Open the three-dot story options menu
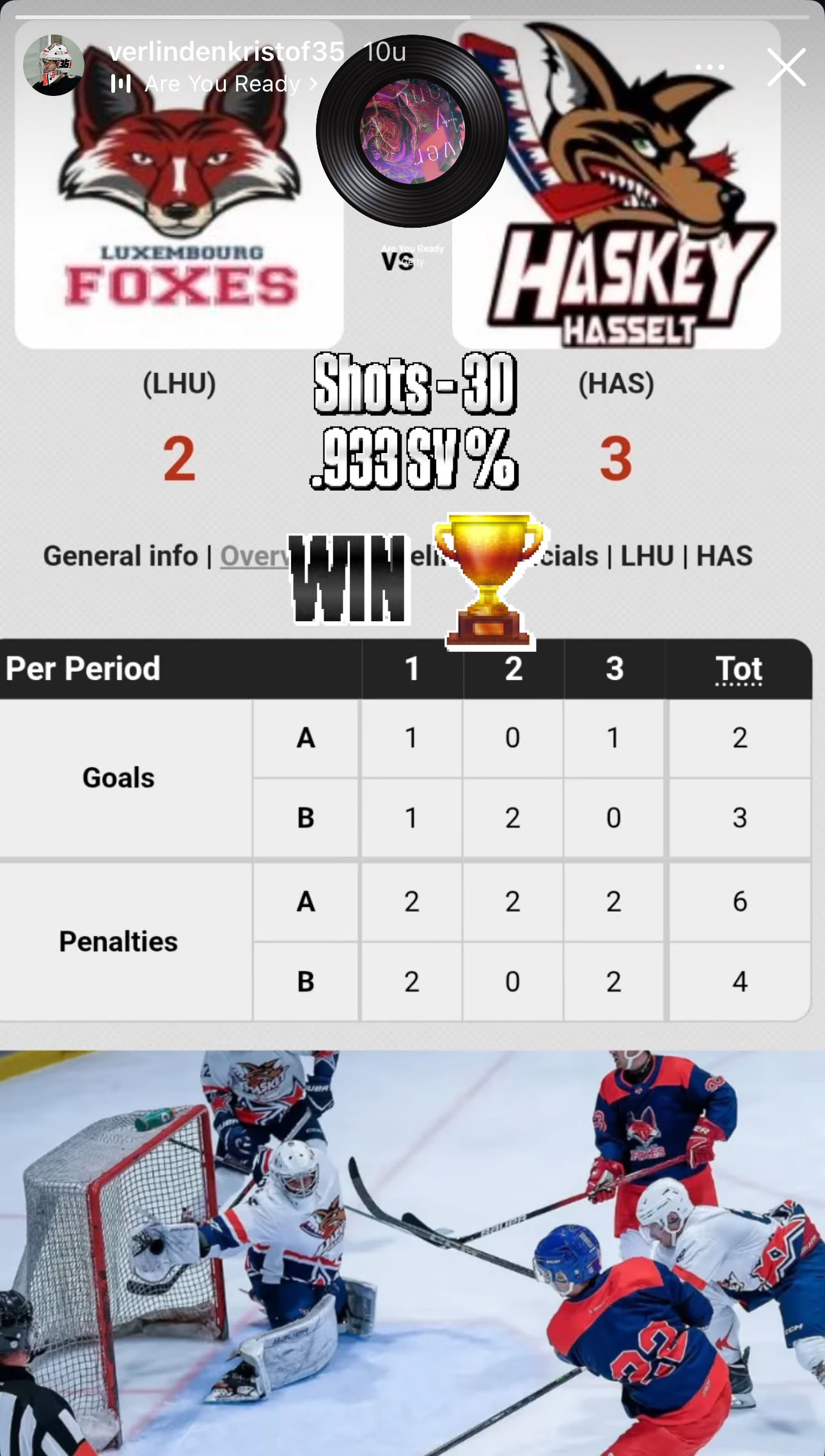The image size is (825, 1456). click(x=709, y=67)
